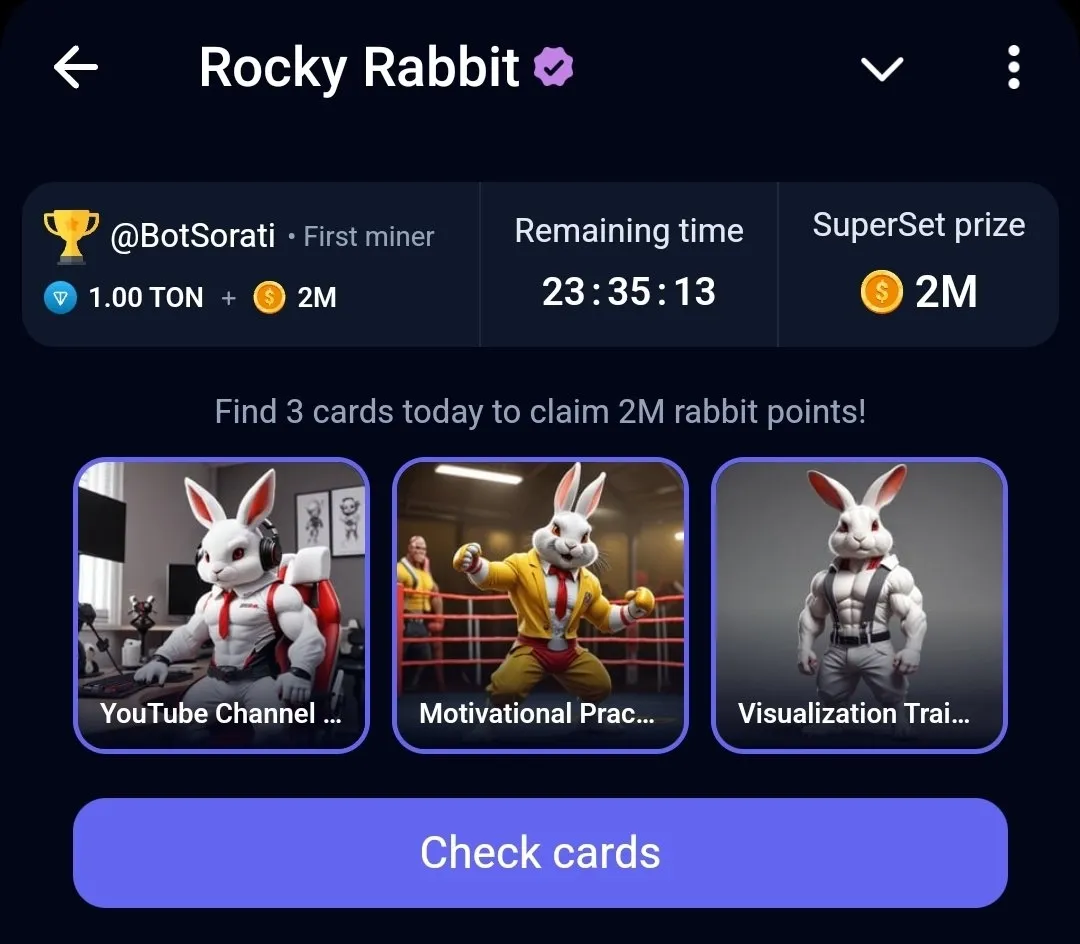Collapse the mini app with the chevron
This screenshot has width=1080, height=944.
click(x=881, y=69)
